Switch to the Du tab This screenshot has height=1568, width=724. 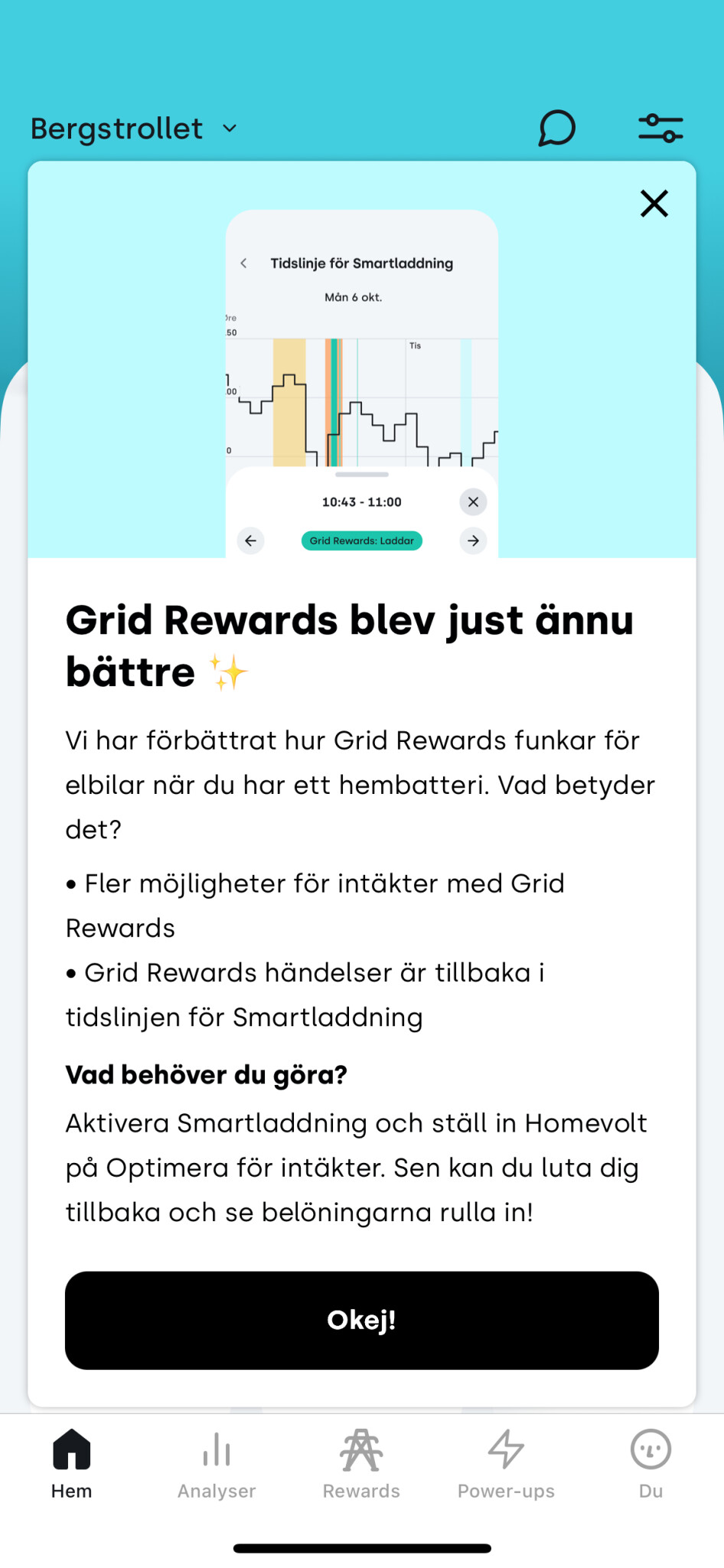pyautogui.click(x=651, y=1464)
